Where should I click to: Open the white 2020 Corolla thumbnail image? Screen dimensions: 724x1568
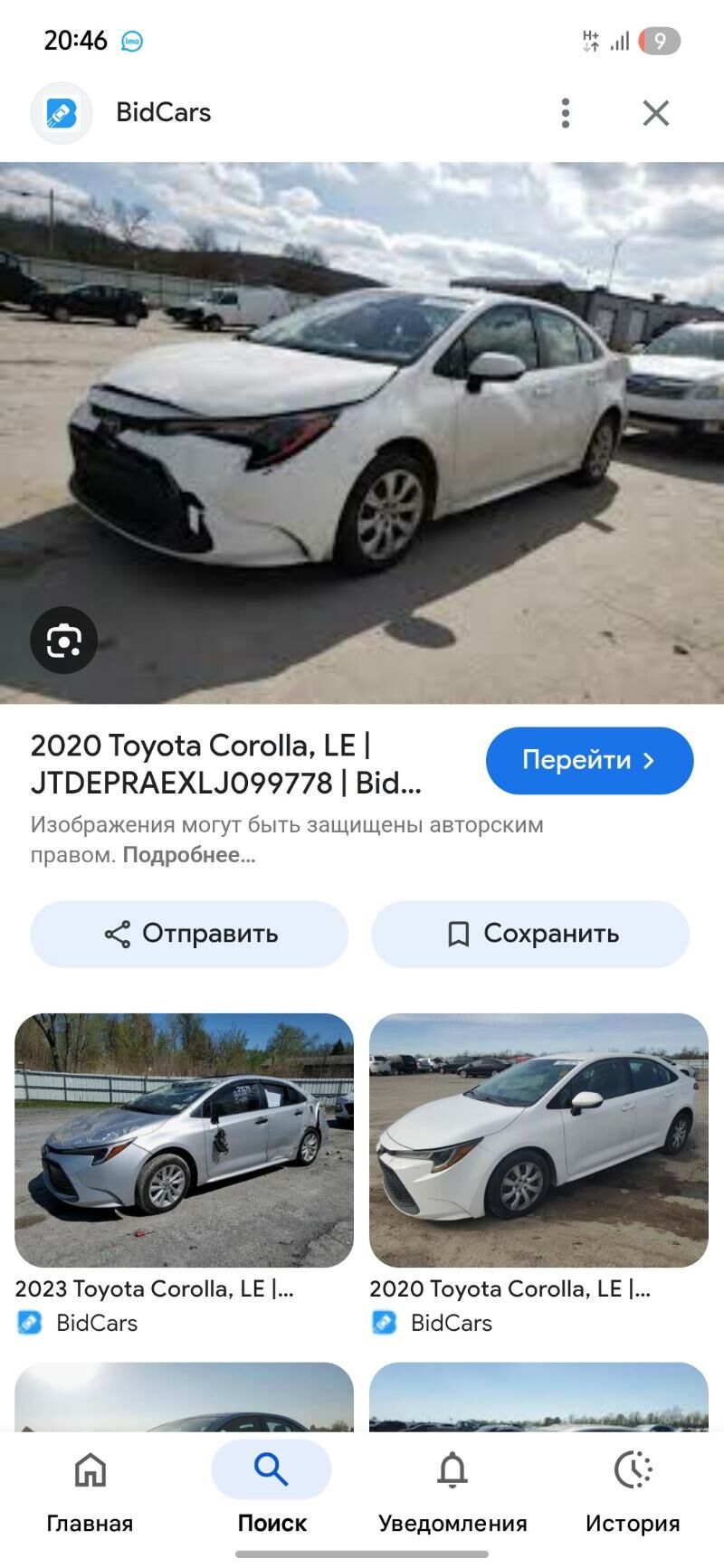[539, 1136]
